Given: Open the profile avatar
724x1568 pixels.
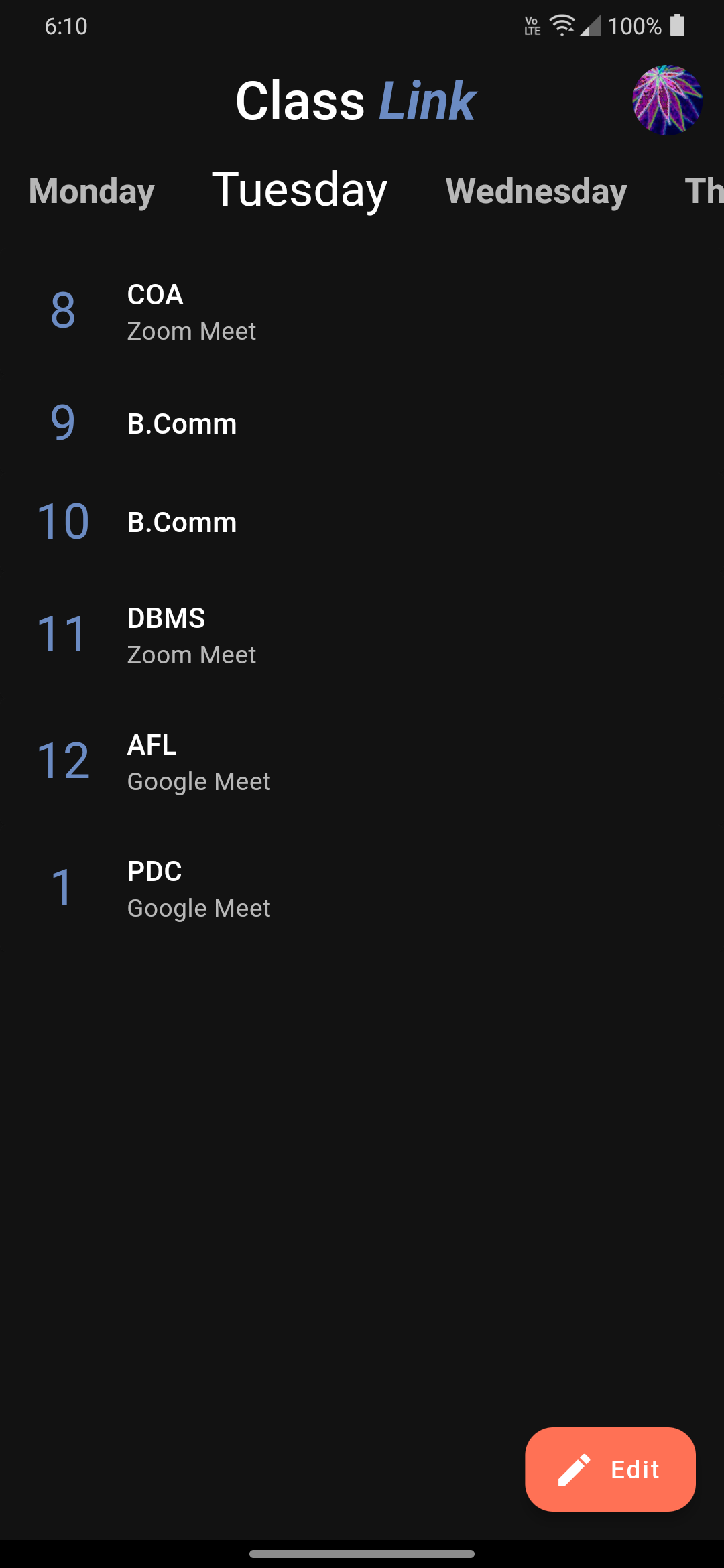Looking at the screenshot, I should click(667, 101).
